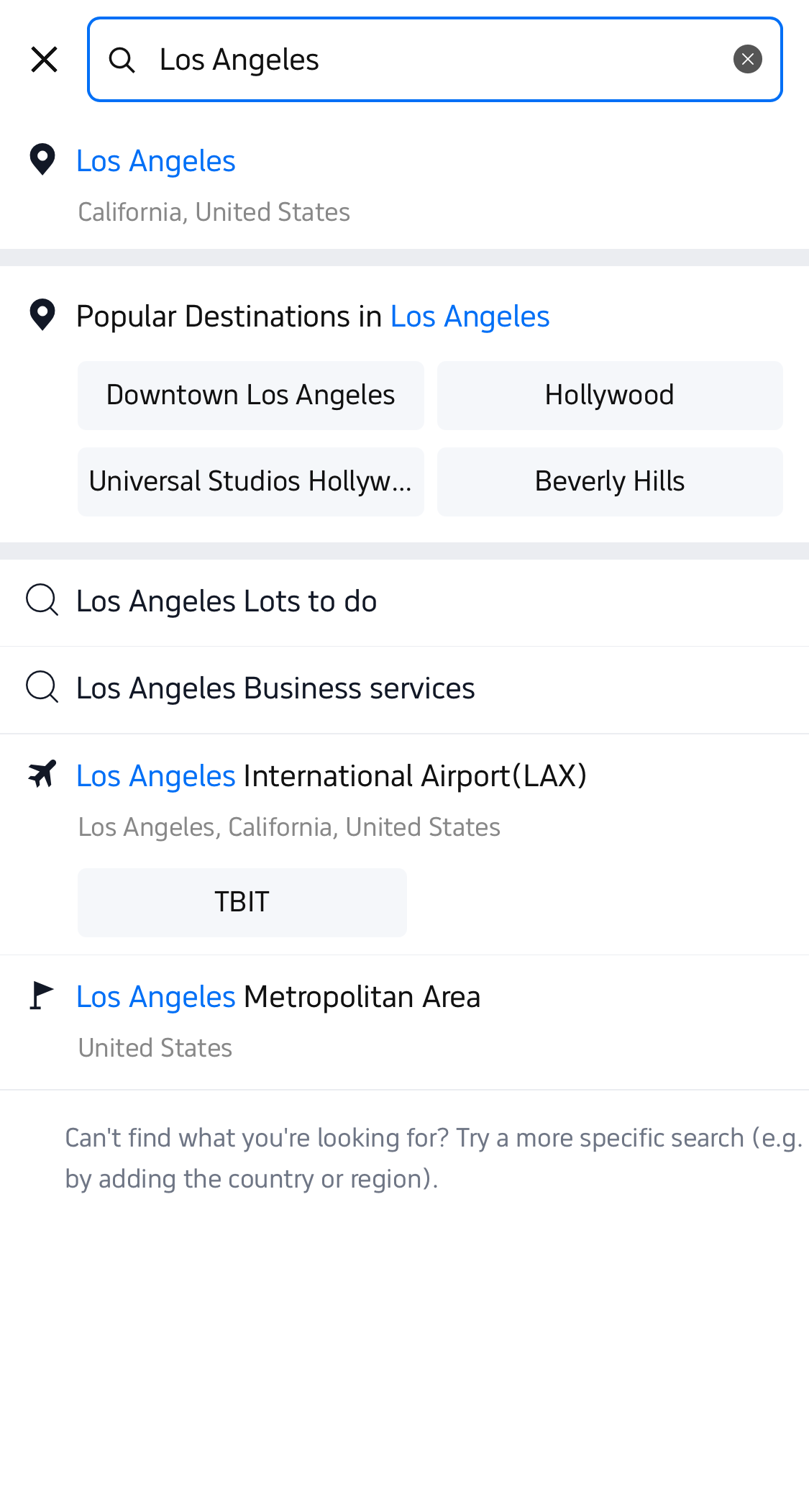Click the search icon beside Los Angeles Lots to do
The height and width of the screenshot is (1512, 809).
[x=41, y=600]
